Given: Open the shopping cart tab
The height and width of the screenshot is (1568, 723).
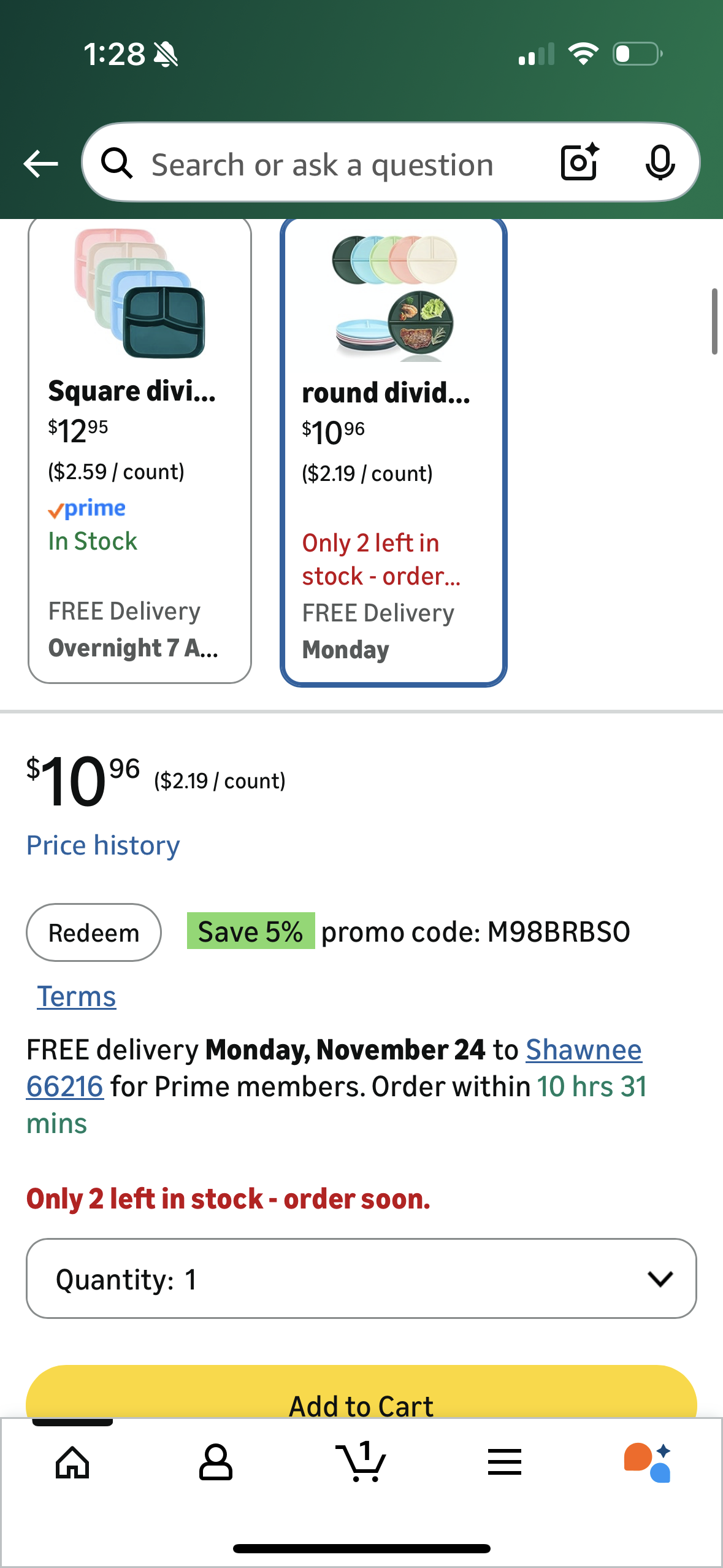Looking at the screenshot, I should click(x=361, y=1463).
